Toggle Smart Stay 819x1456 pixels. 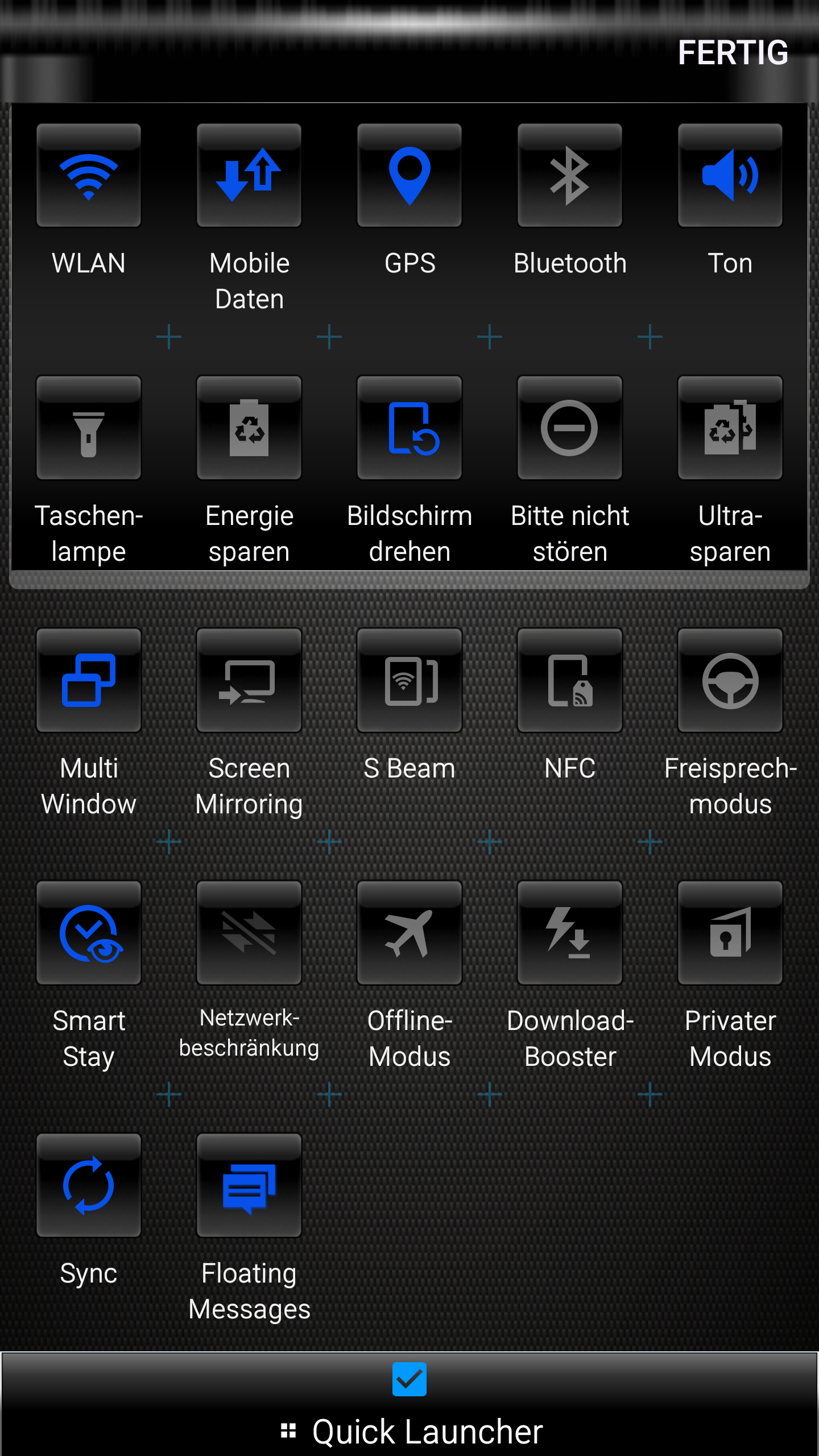point(89,933)
